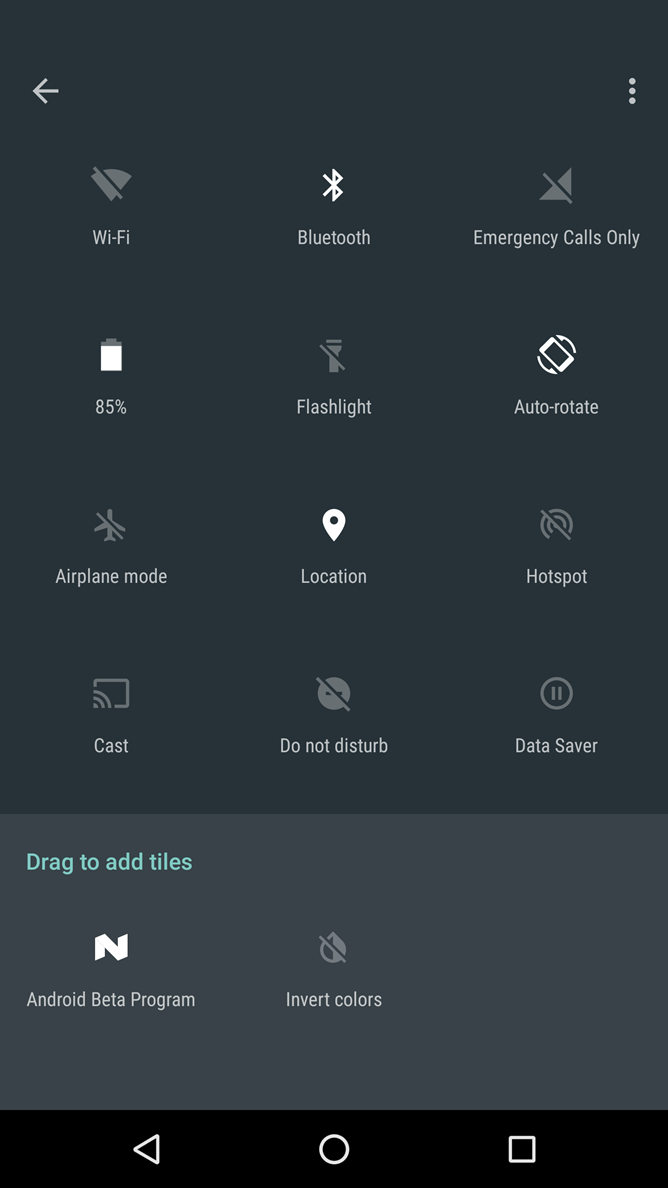Image resolution: width=668 pixels, height=1188 pixels.
Task: Select the Cast tile
Action: pos(111,716)
